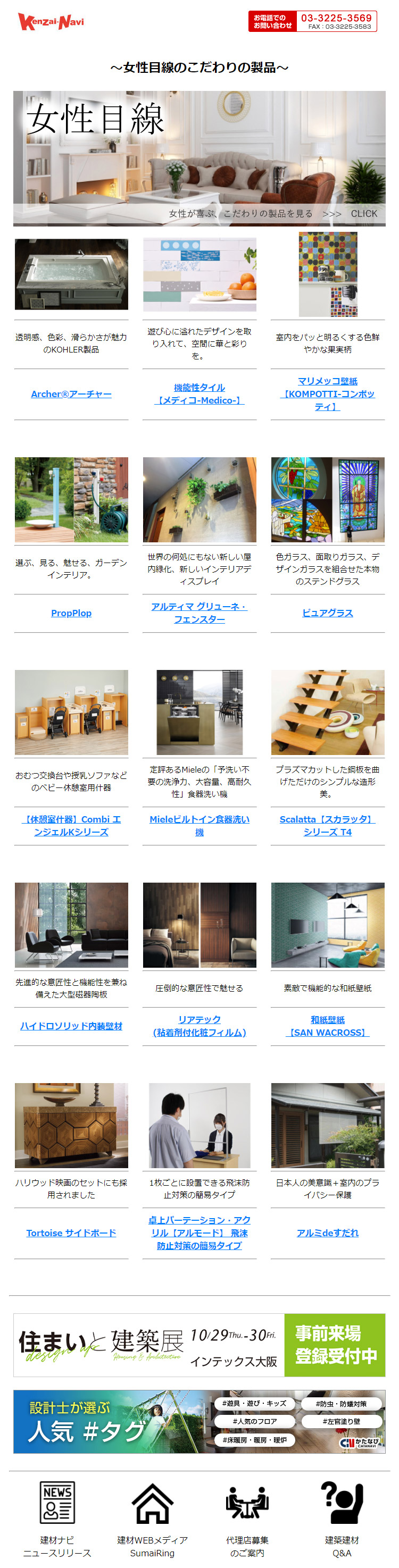Image resolution: width=399 pixels, height=1568 pixels.
Task: Open the PropPlop link
Action: [x=71, y=613]
